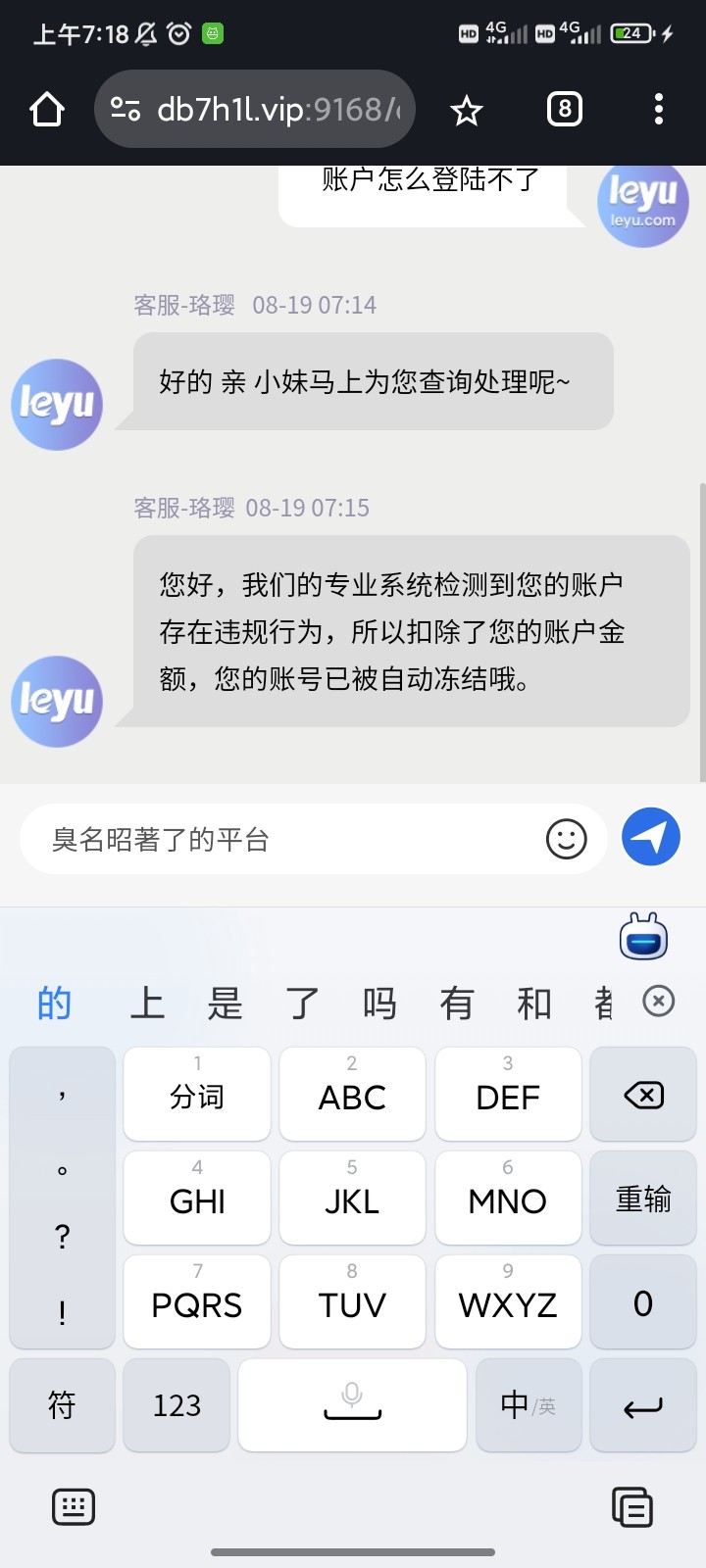Screen dimensions: 706x1568
Task: Toggle the 中/英 language key
Action: 529,1405
